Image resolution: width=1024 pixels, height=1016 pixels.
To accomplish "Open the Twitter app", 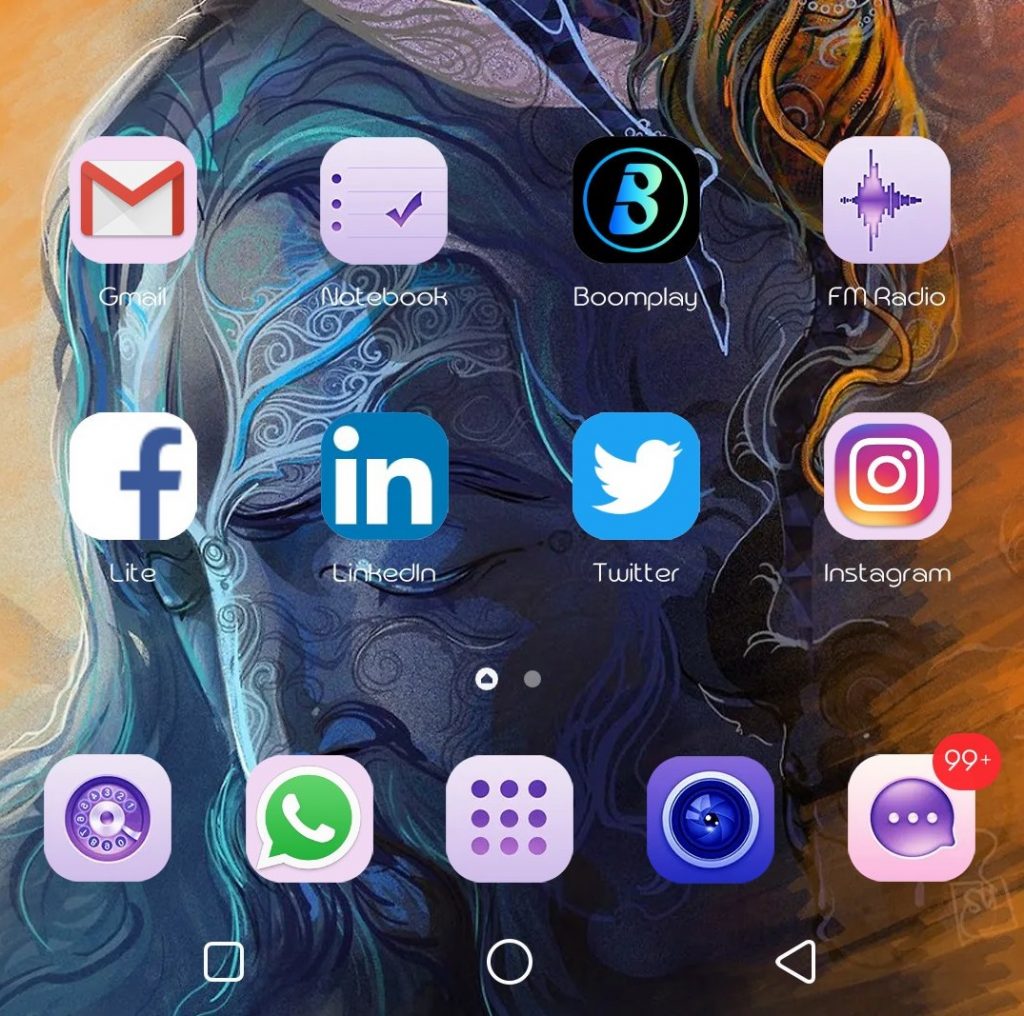I will click(x=636, y=476).
